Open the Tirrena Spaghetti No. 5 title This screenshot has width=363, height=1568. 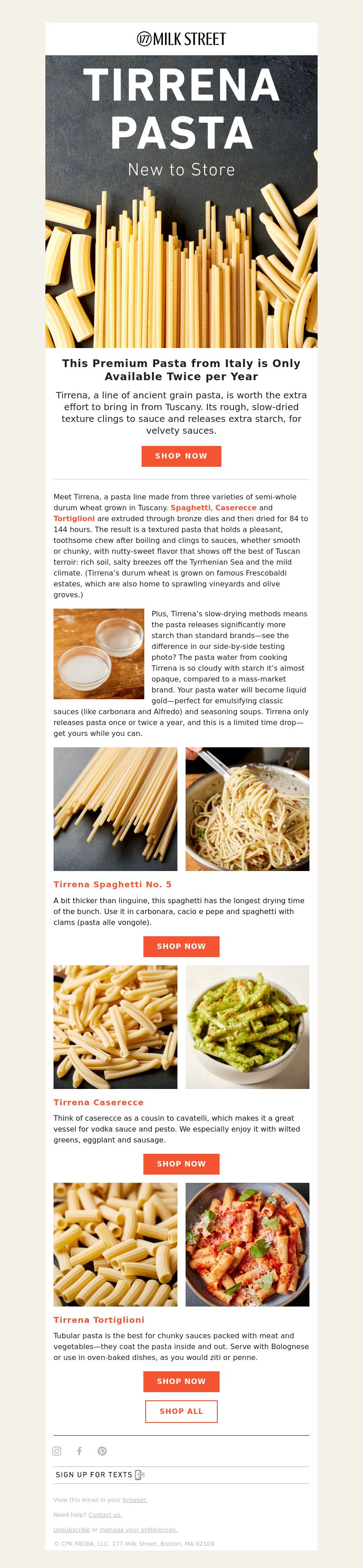pos(112,885)
